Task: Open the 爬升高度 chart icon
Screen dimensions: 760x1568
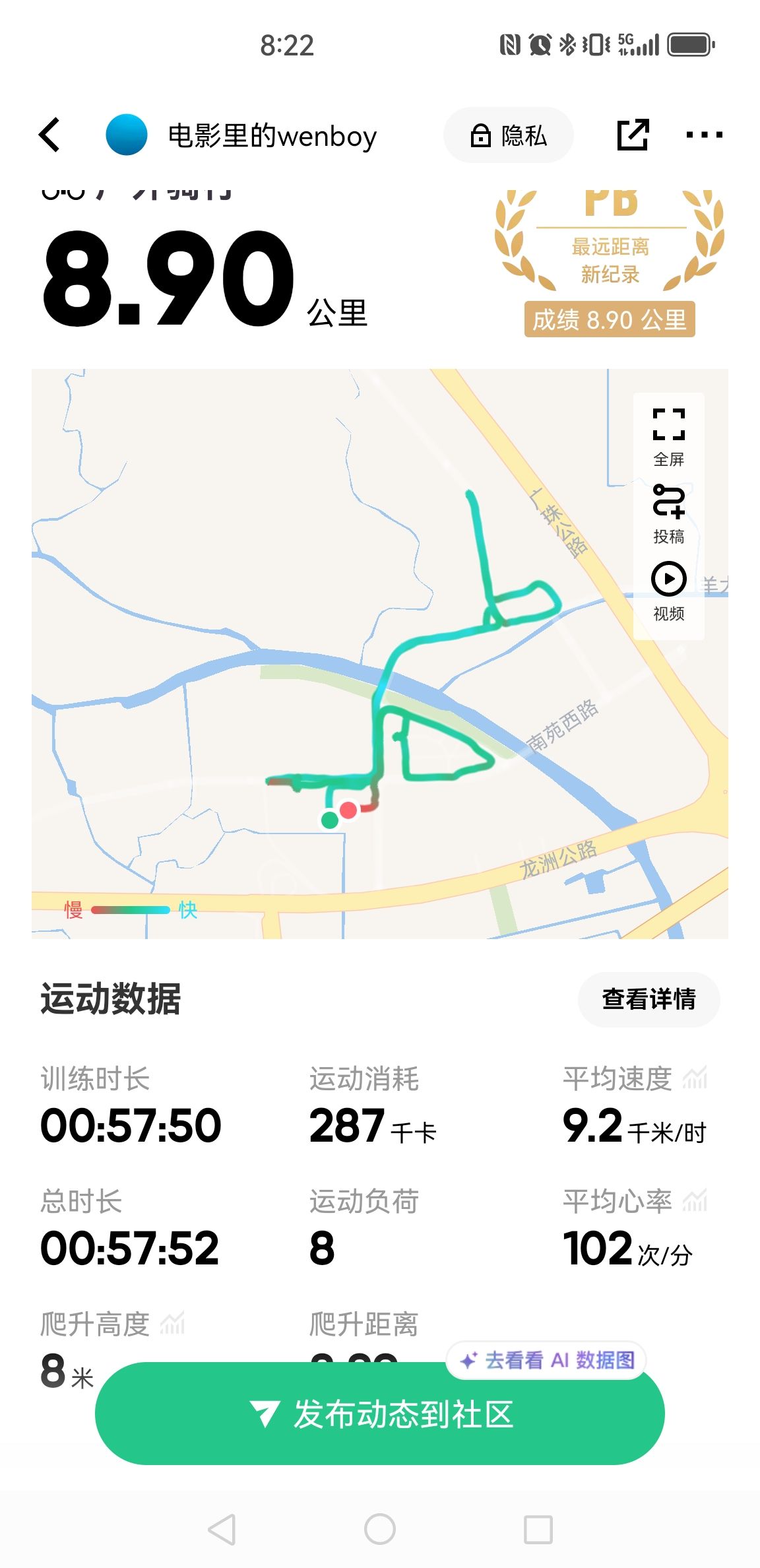Action: pos(172,1323)
